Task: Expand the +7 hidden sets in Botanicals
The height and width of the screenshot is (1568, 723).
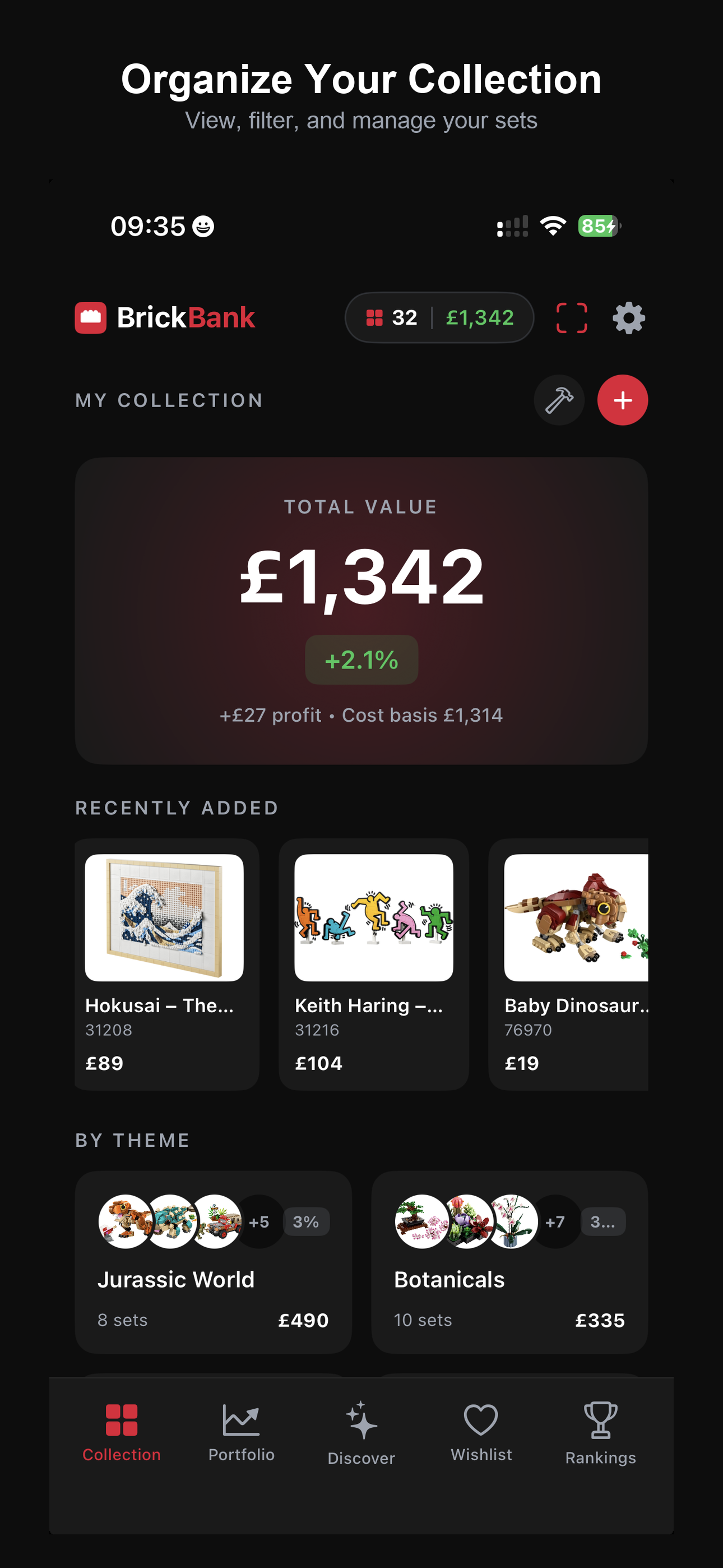Action: 555,1221
